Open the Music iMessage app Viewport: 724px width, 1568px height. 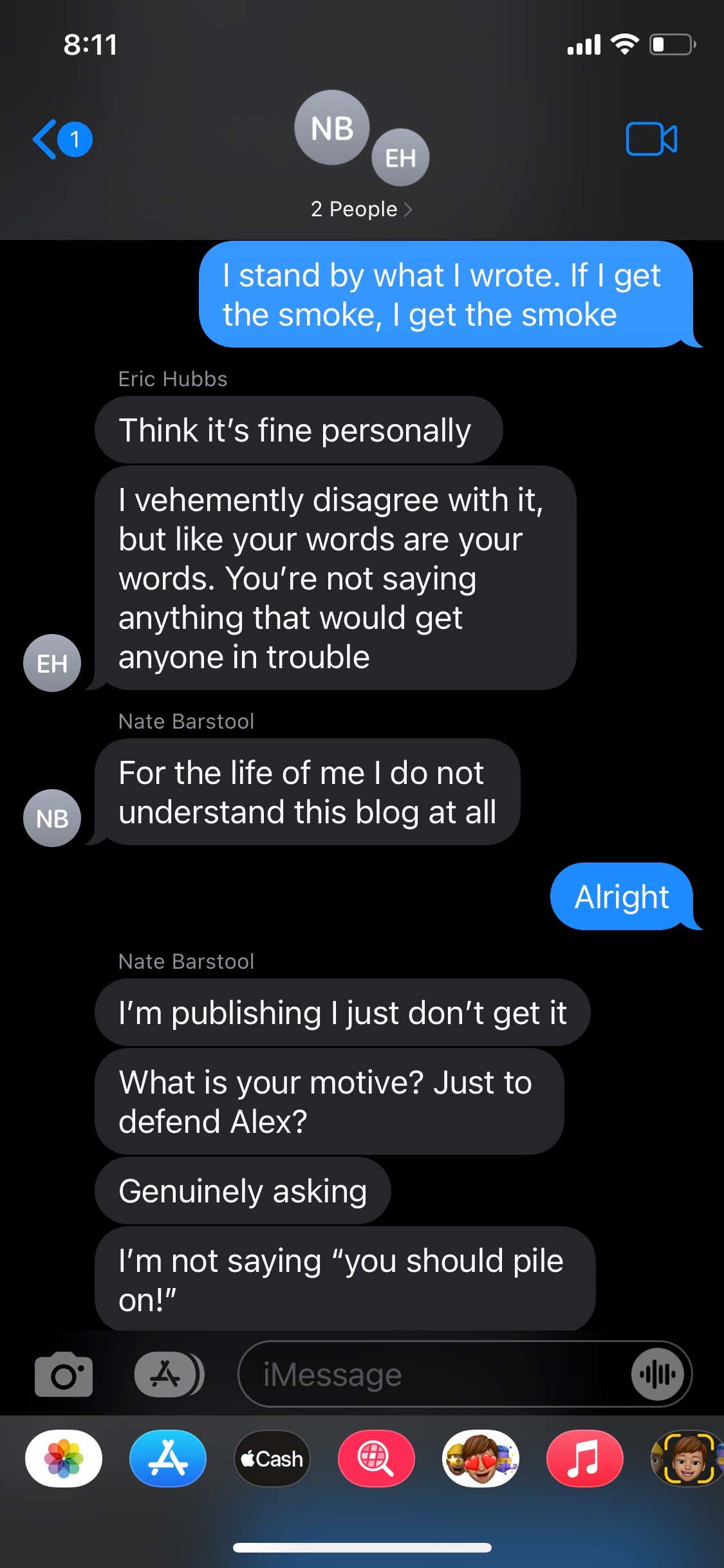click(x=585, y=1459)
